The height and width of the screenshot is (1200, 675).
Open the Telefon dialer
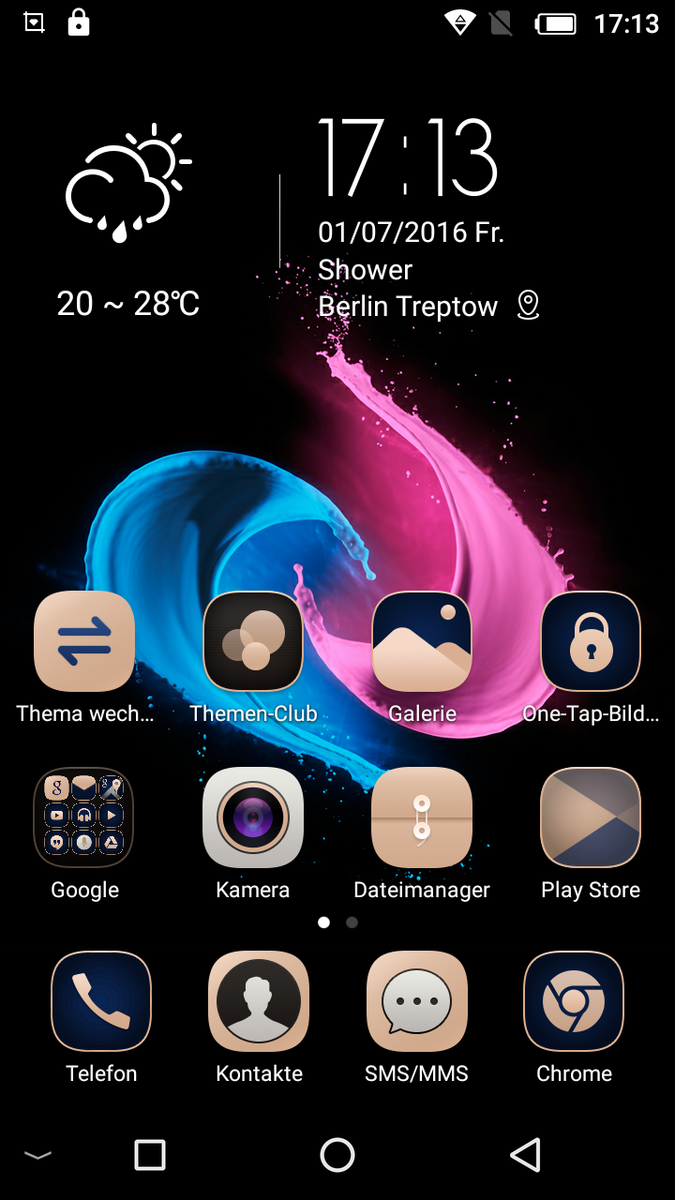pos(101,1001)
